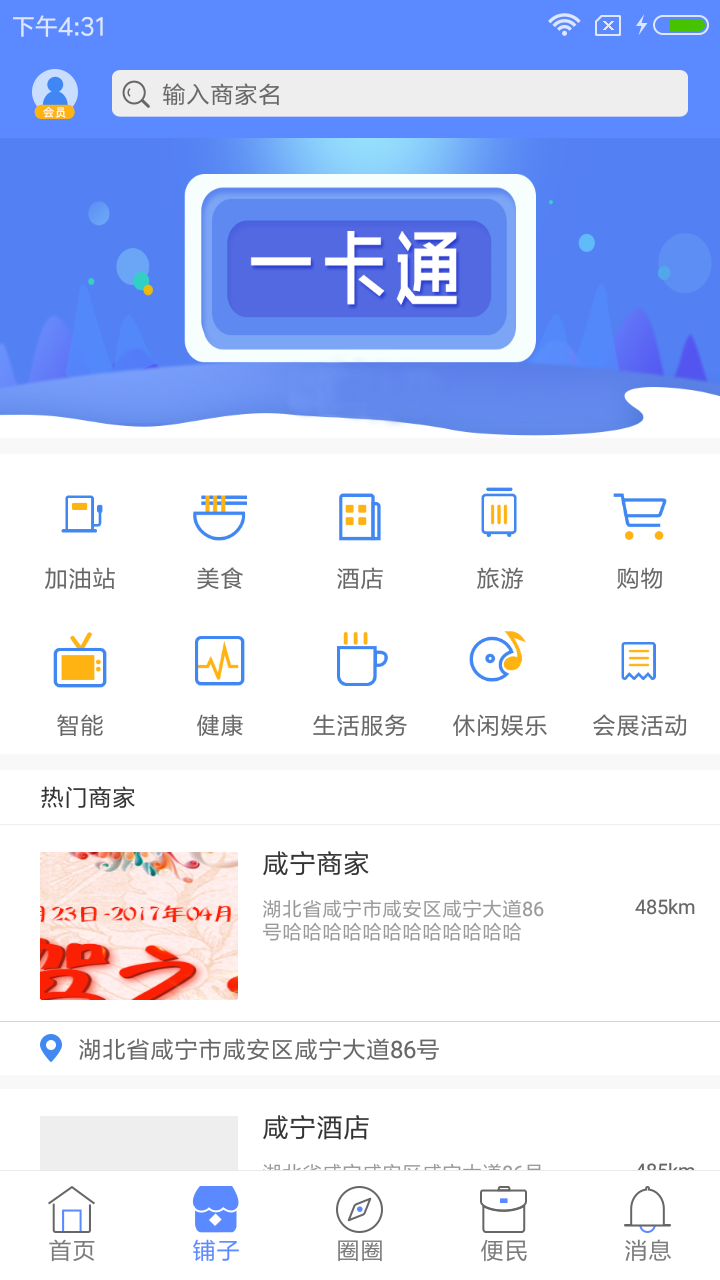Open the member profile avatar

coord(55,94)
